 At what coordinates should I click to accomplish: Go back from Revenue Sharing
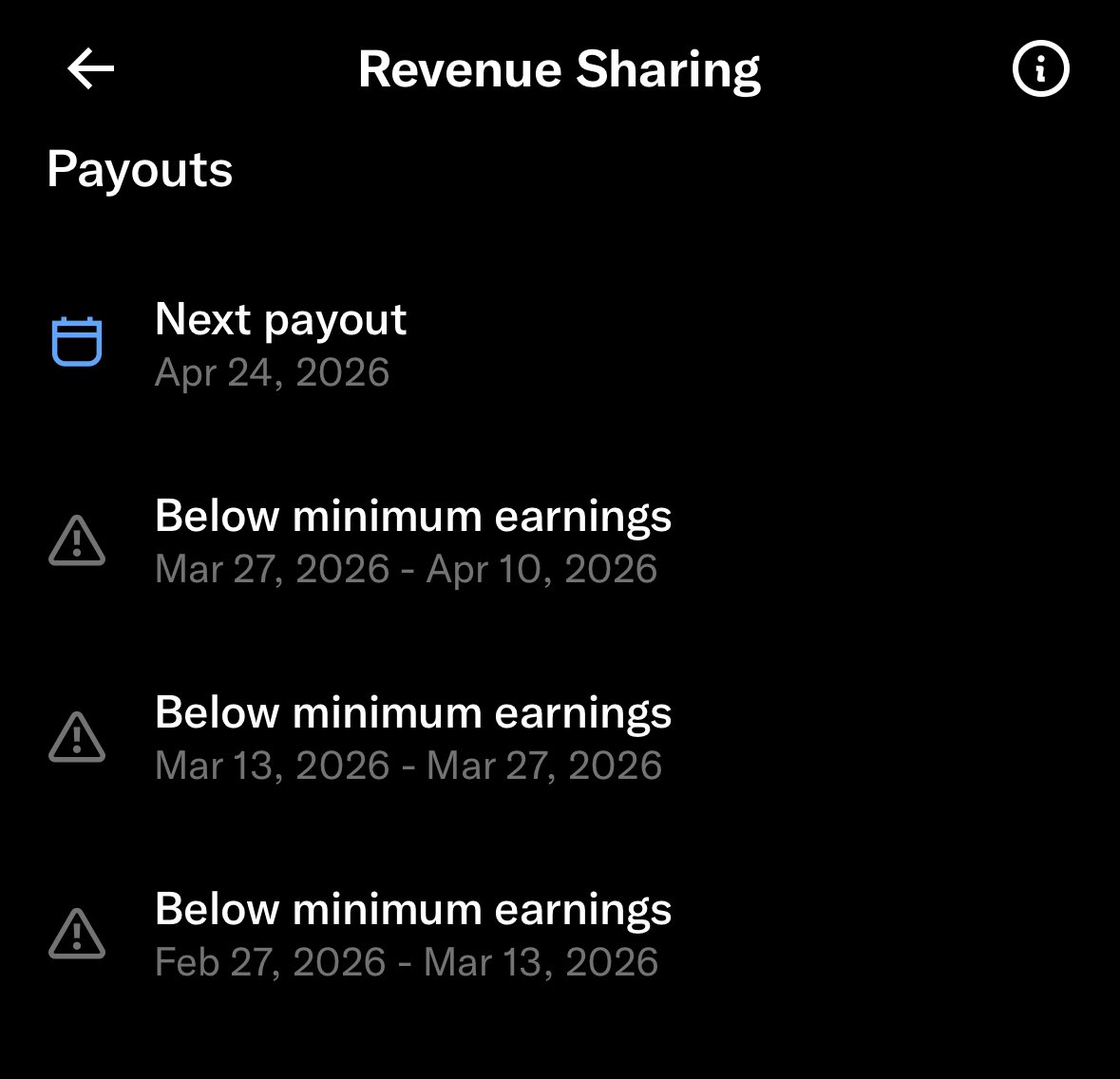point(91,69)
